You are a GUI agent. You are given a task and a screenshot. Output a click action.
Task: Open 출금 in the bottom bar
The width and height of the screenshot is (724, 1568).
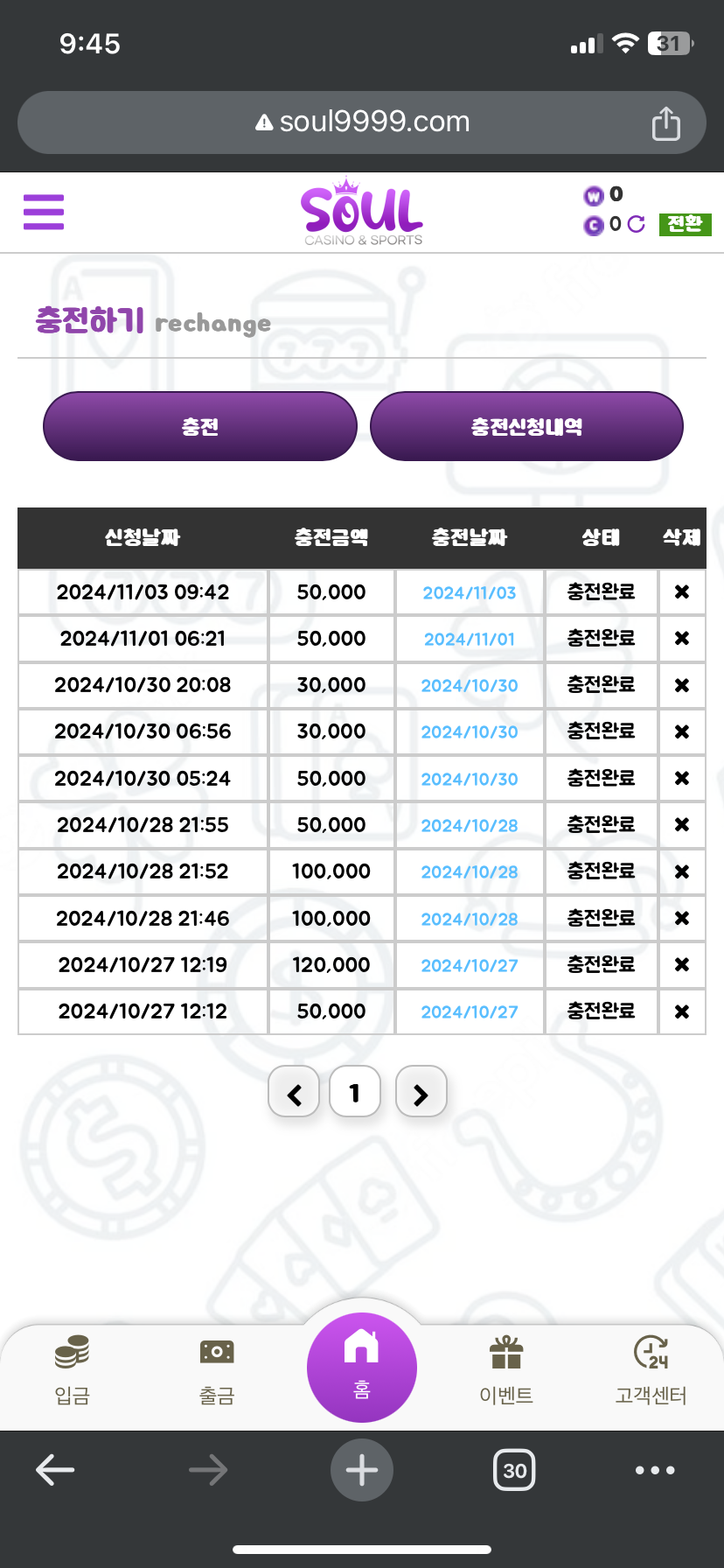pyautogui.click(x=217, y=1370)
